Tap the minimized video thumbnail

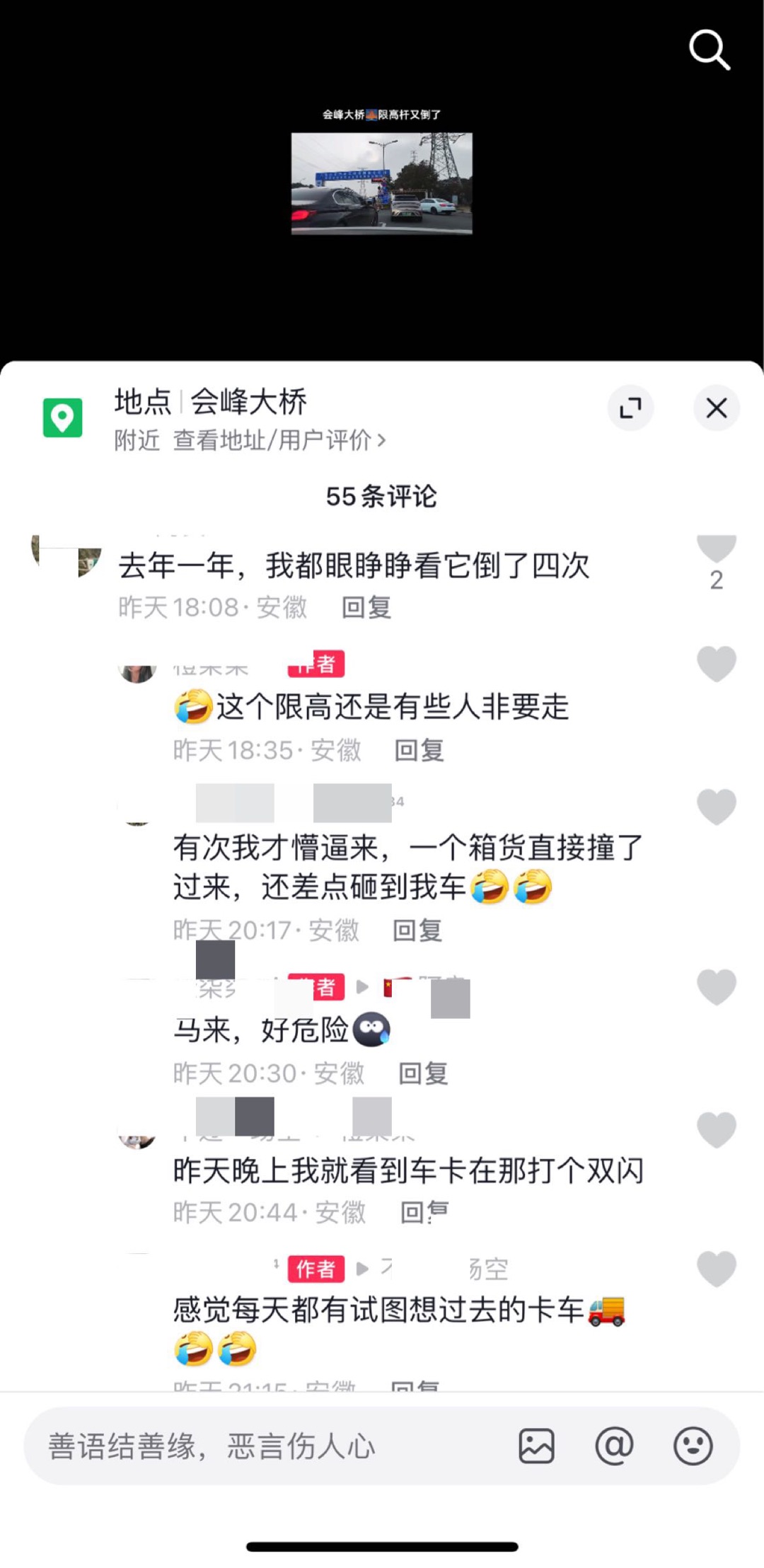coord(381,183)
